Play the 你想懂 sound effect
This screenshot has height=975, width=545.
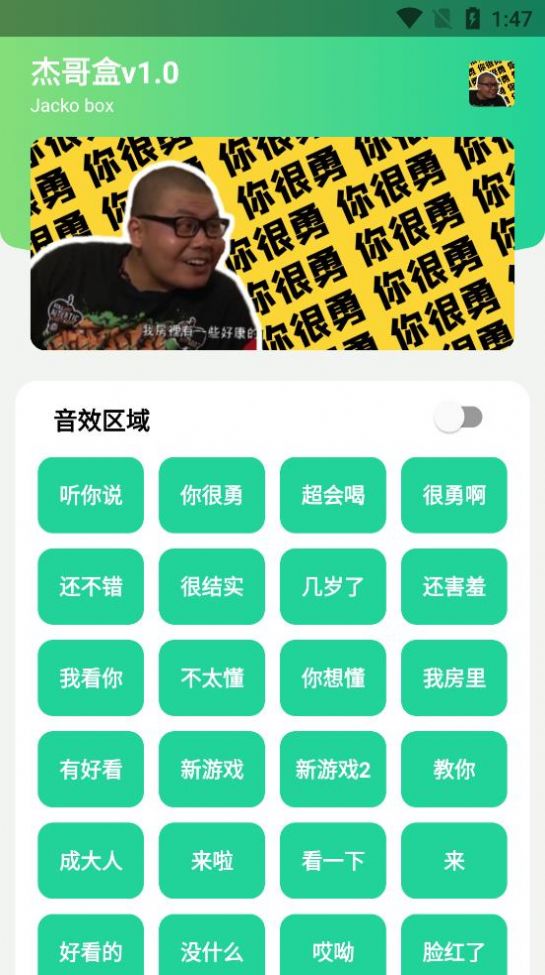(x=333, y=678)
